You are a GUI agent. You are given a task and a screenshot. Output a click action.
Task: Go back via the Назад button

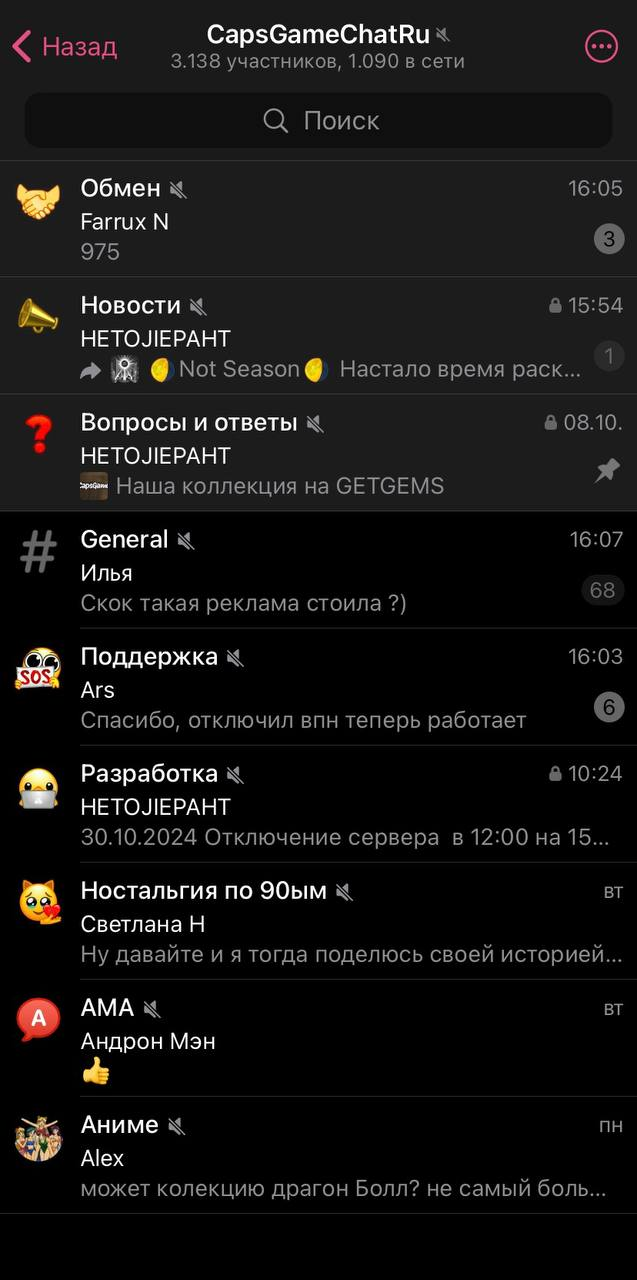point(64,46)
